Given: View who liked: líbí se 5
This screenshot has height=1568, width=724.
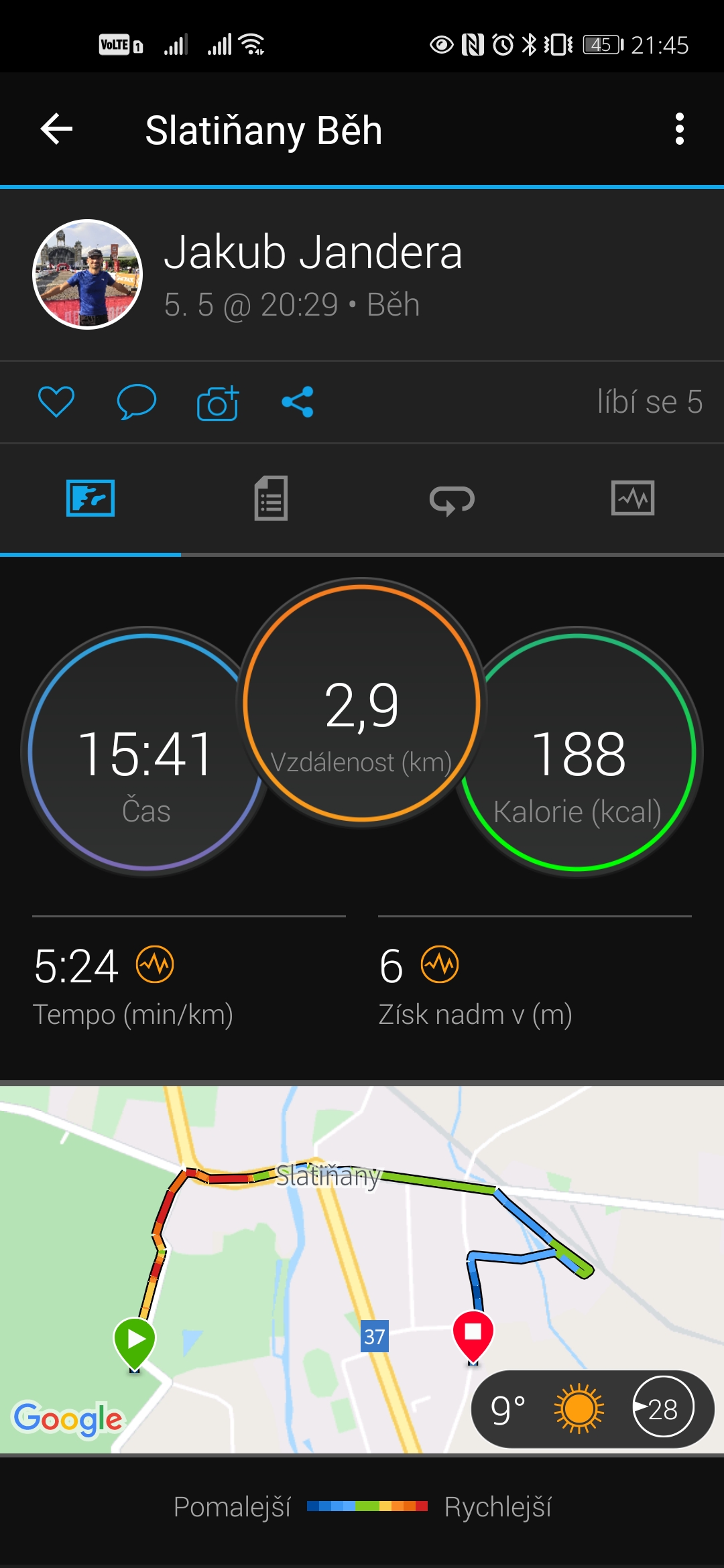Looking at the screenshot, I should click(x=650, y=402).
